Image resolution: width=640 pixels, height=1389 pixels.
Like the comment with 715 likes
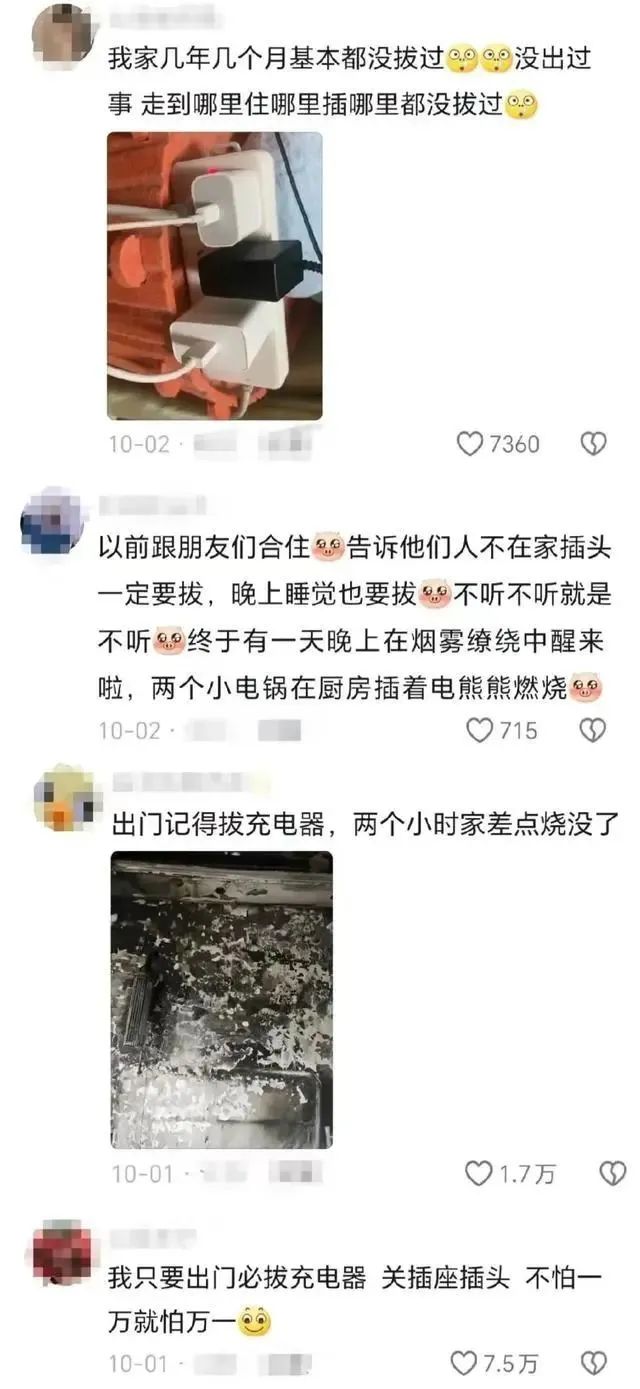pos(480,730)
